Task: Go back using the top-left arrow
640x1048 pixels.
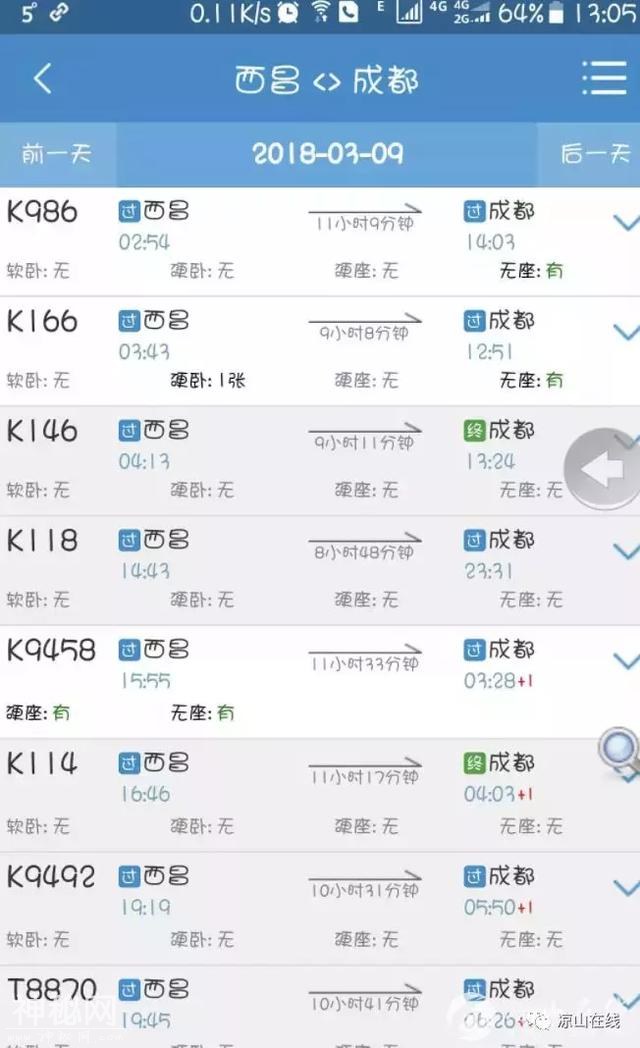Action: [x=42, y=79]
